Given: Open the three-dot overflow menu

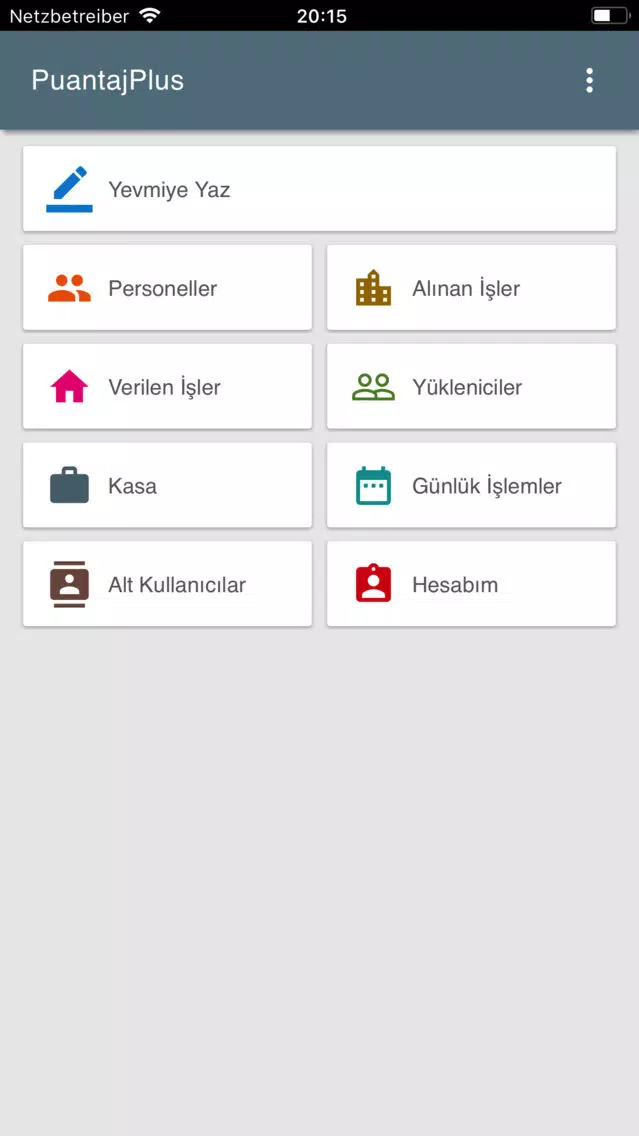Looking at the screenshot, I should point(589,80).
